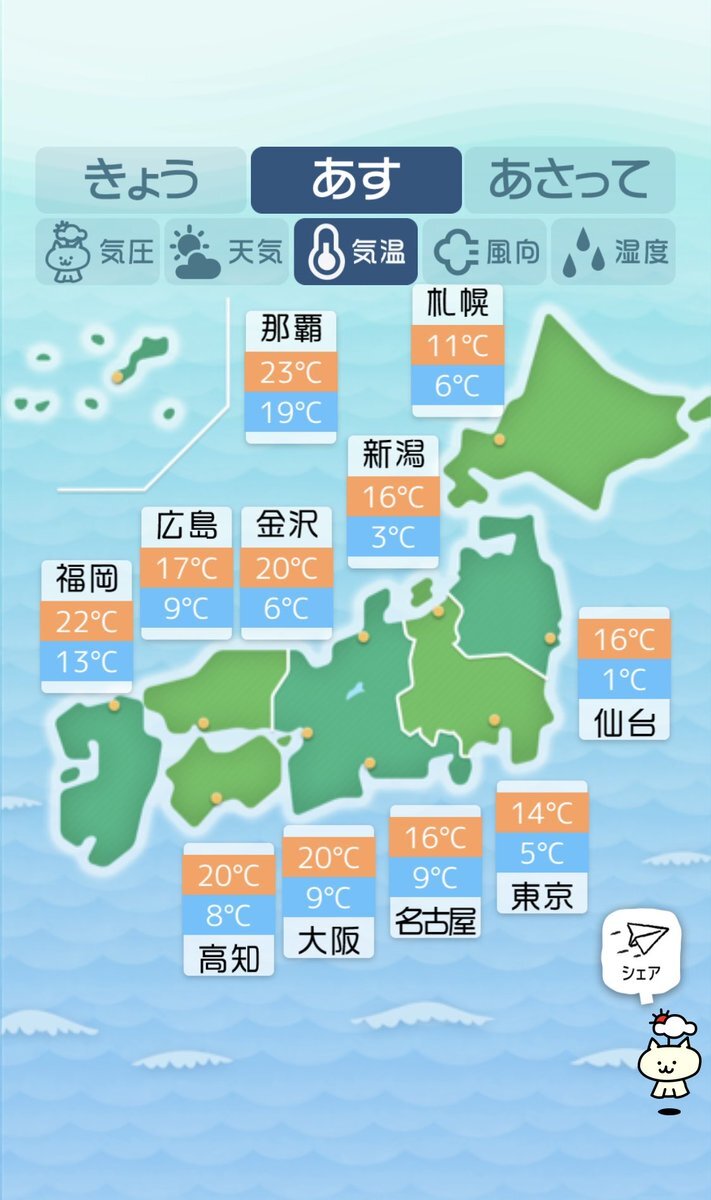Open the 仙台 temperature card

click(624, 673)
